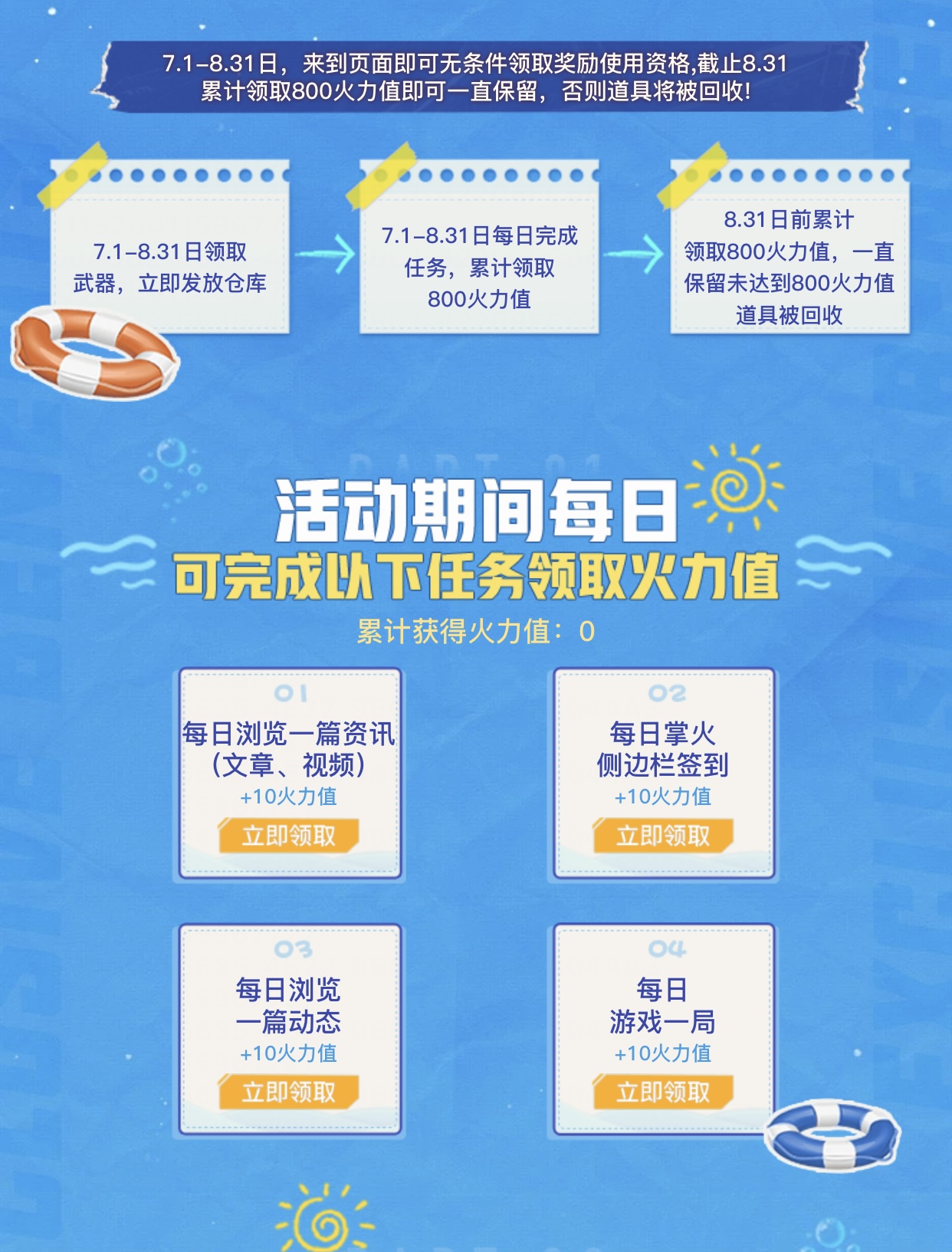This screenshot has height=1252, width=952.
Task: Claim reward for sidebar sign-in task
Action: 663,836
